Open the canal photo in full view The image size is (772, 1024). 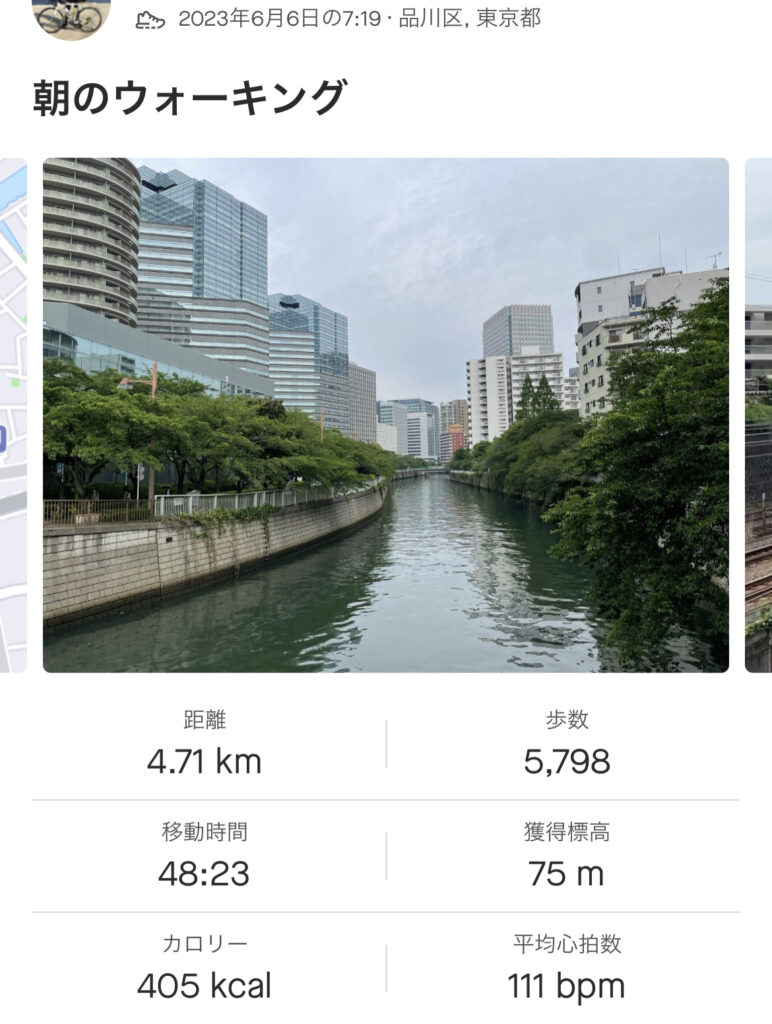[385, 414]
